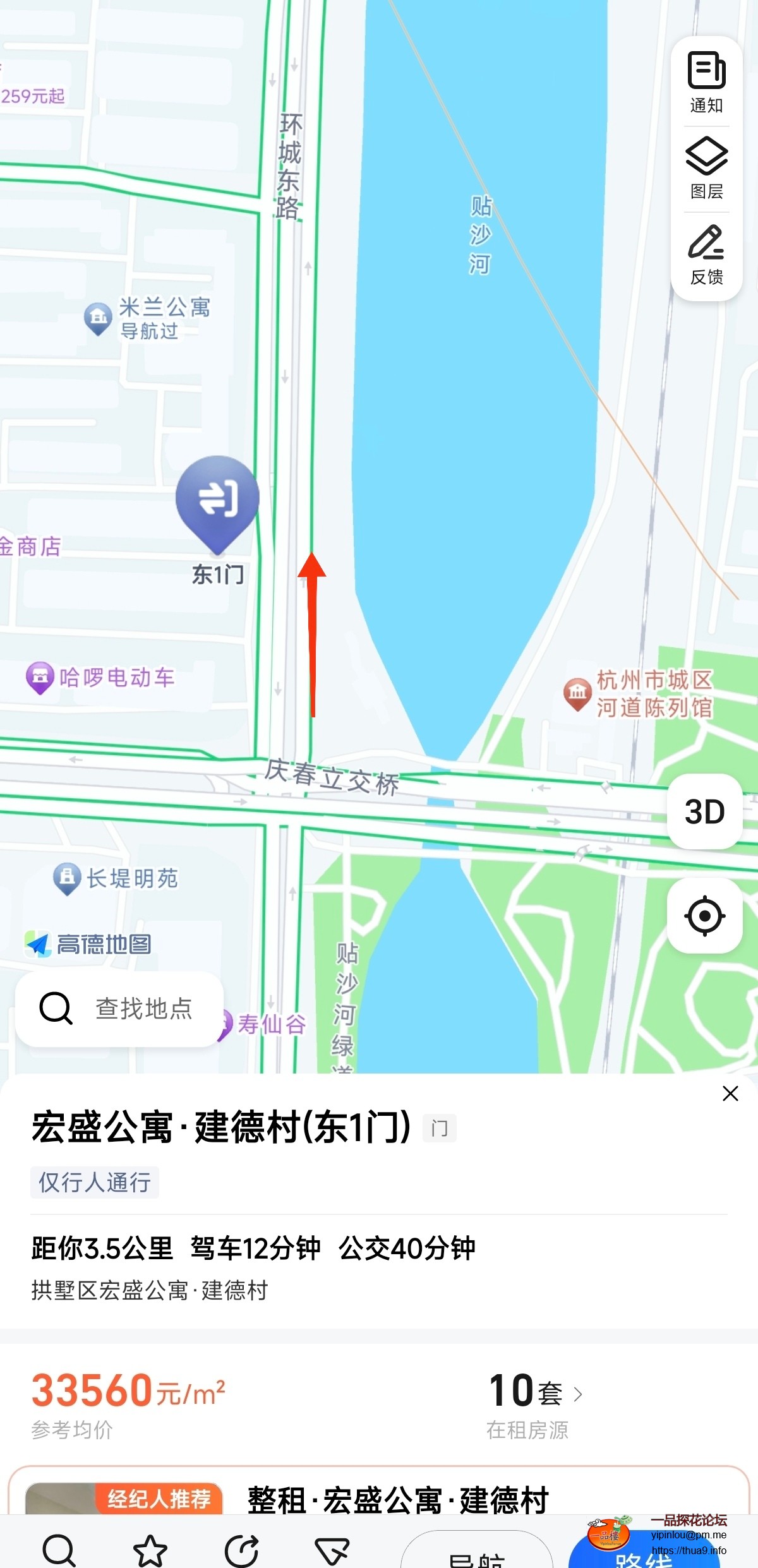
Task: Select the 米兰公寓 marker on the map
Action: coord(99,318)
